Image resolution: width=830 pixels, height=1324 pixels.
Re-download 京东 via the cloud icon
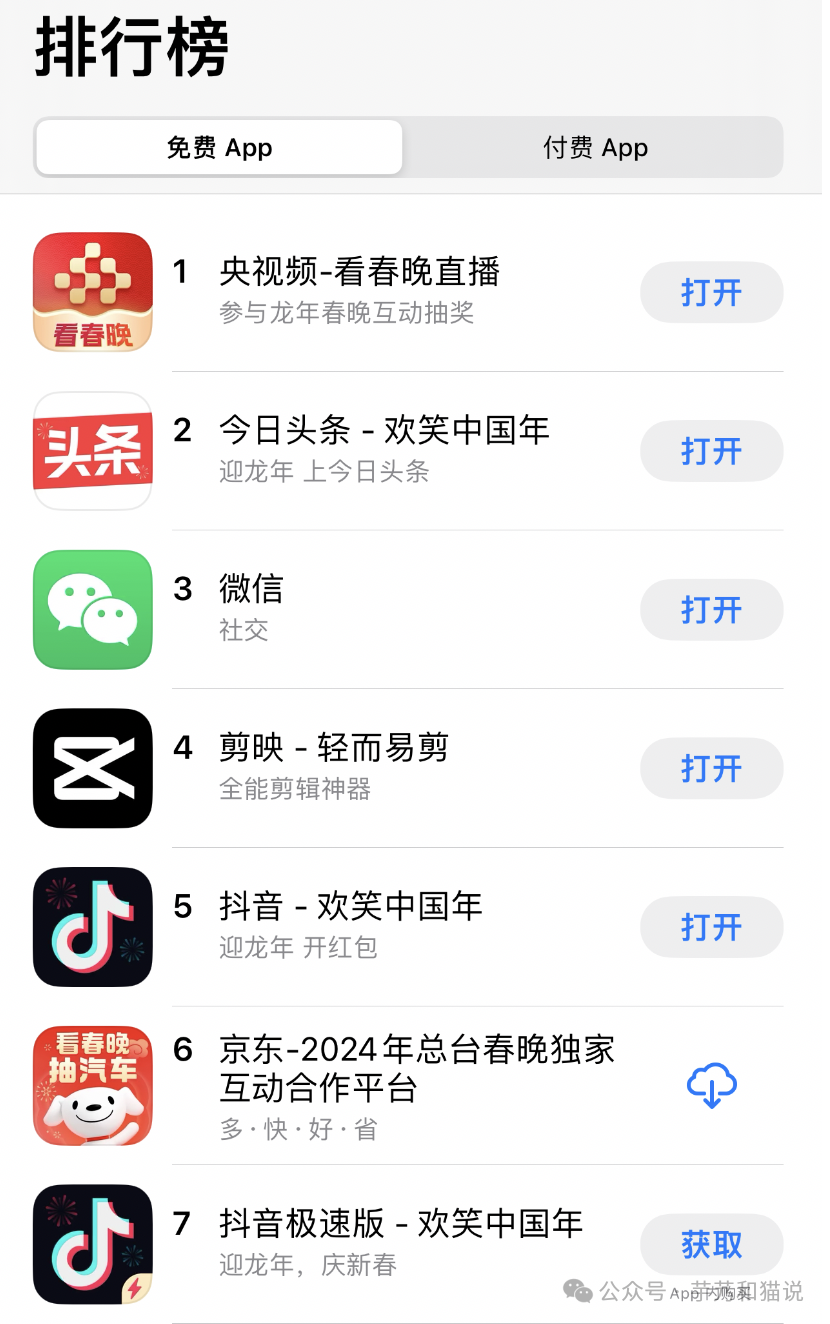711,1086
